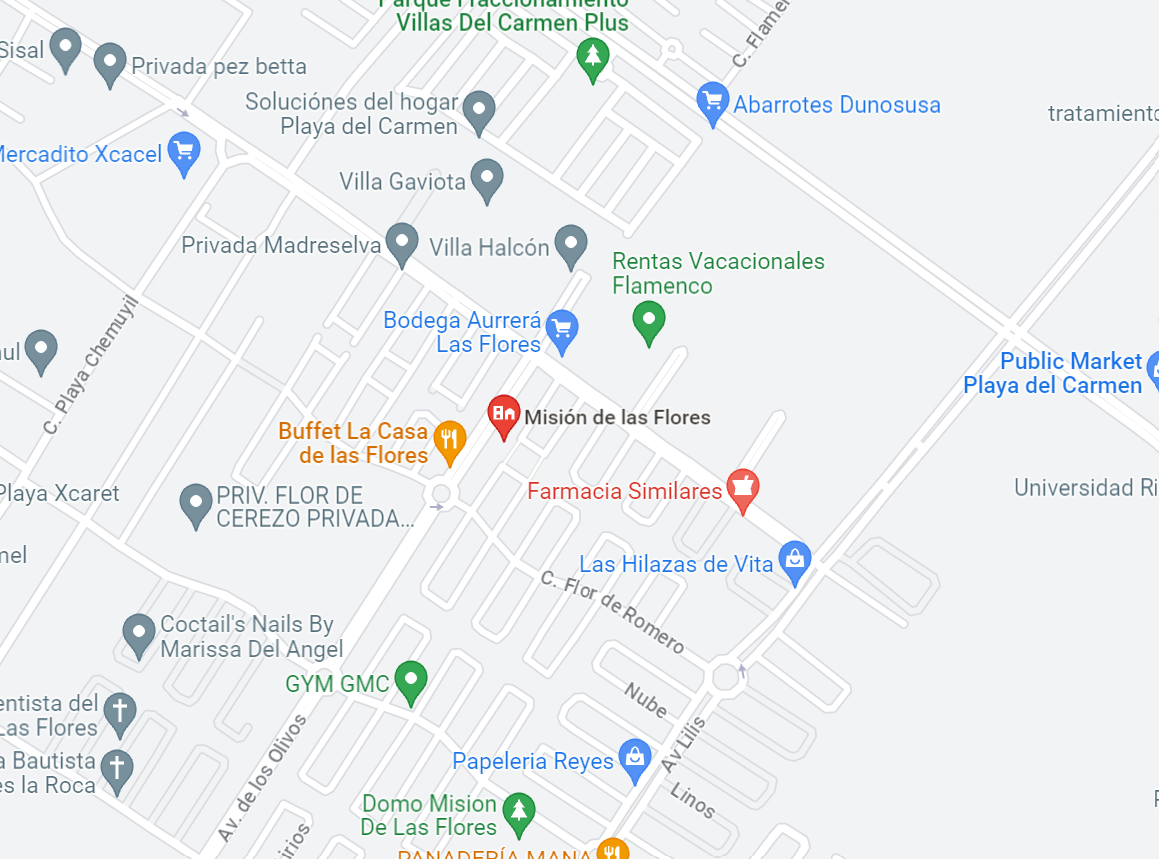The width and height of the screenshot is (1159, 859).
Task: Select the Papeleria Reyes shop pin
Action: (x=635, y=761)
